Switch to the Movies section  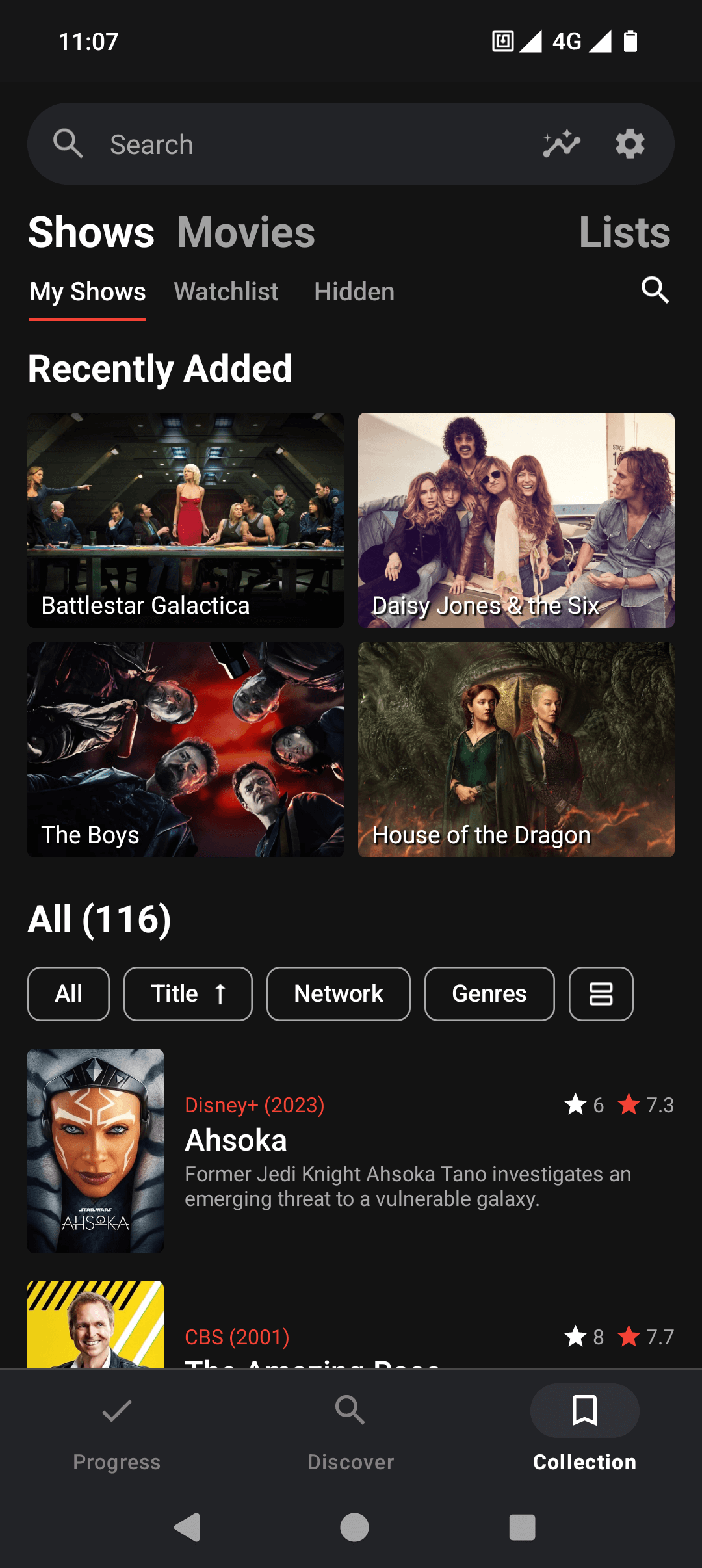pos(246,232)
